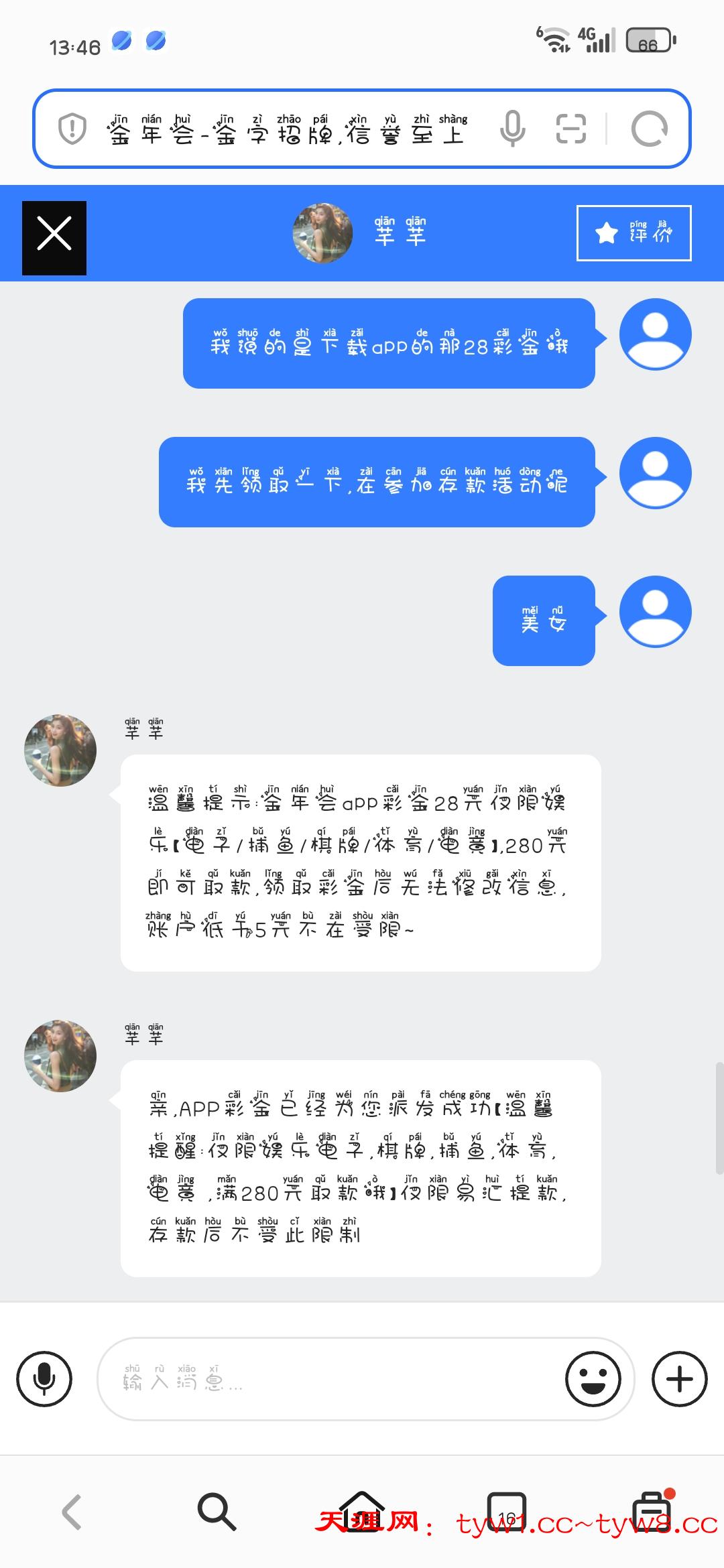This screenshot has width=724, height=1568.
Task: Open the emoji picker
Action: [x=593, y=1378]
